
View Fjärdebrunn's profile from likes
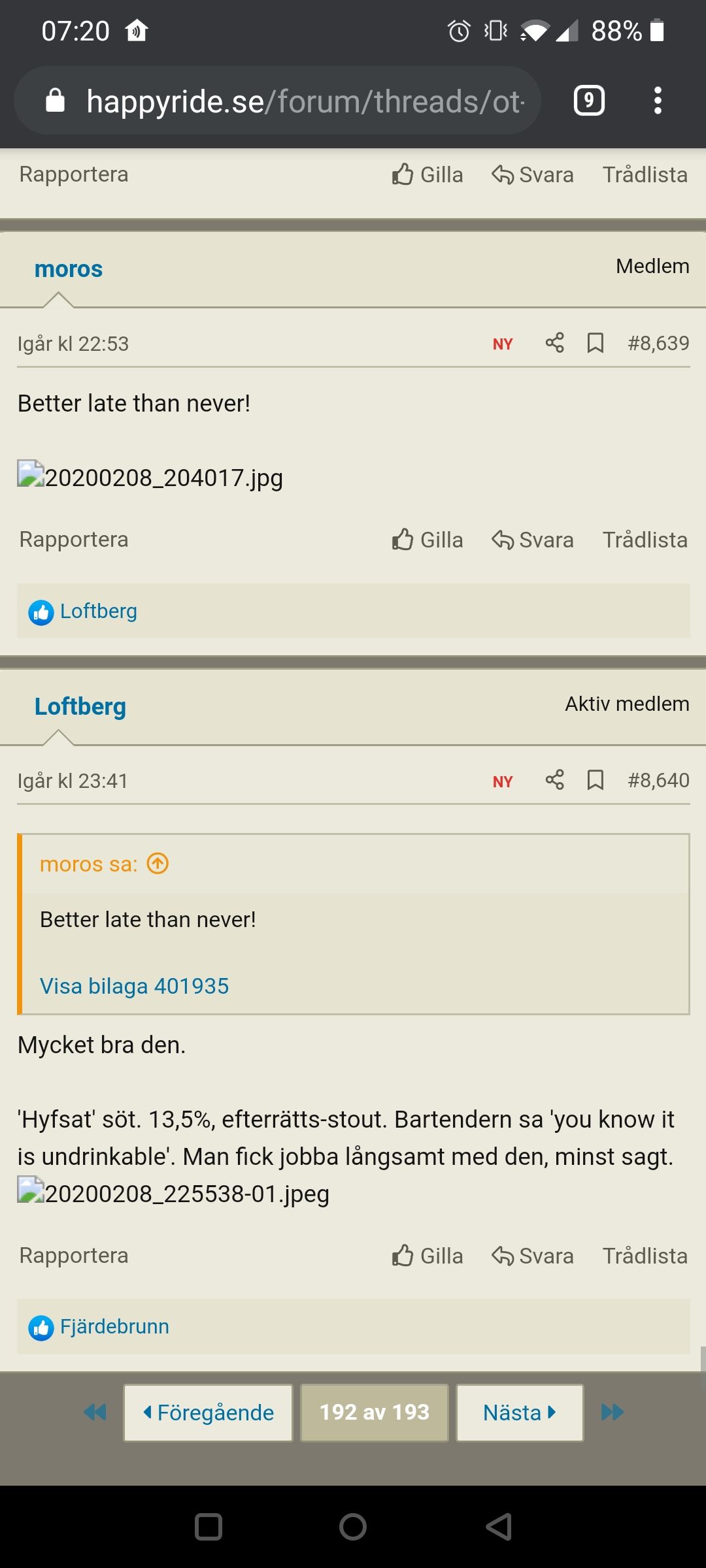coord(114,1326)
